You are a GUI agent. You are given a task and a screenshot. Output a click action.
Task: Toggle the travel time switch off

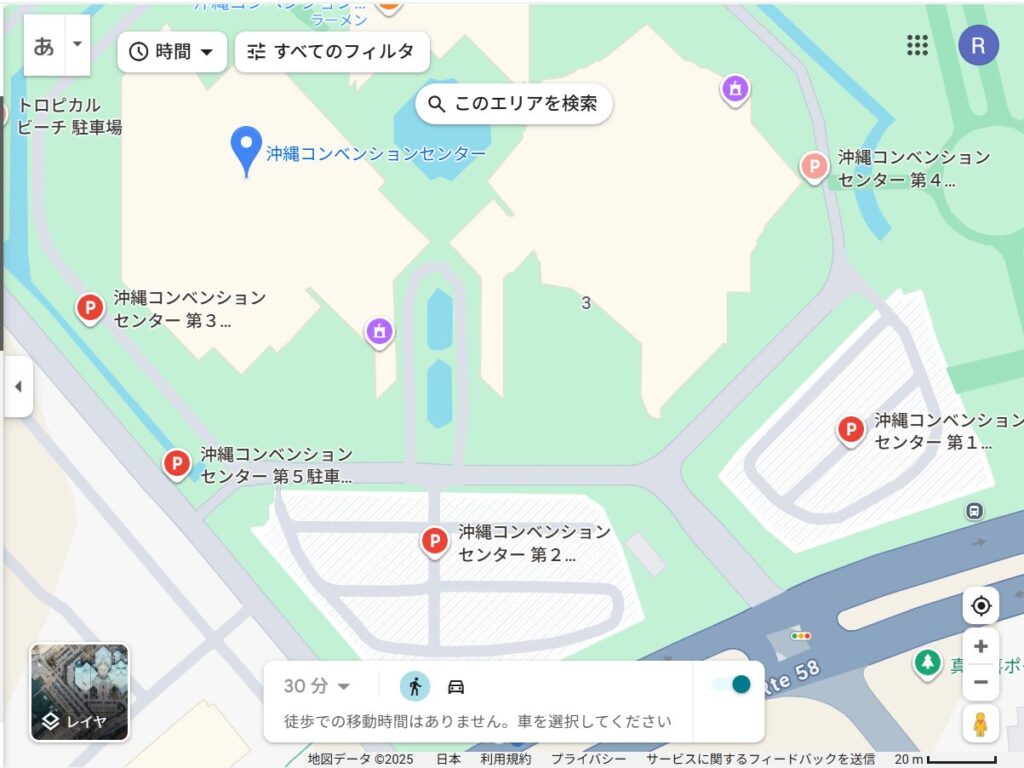(x=731, y=684)
